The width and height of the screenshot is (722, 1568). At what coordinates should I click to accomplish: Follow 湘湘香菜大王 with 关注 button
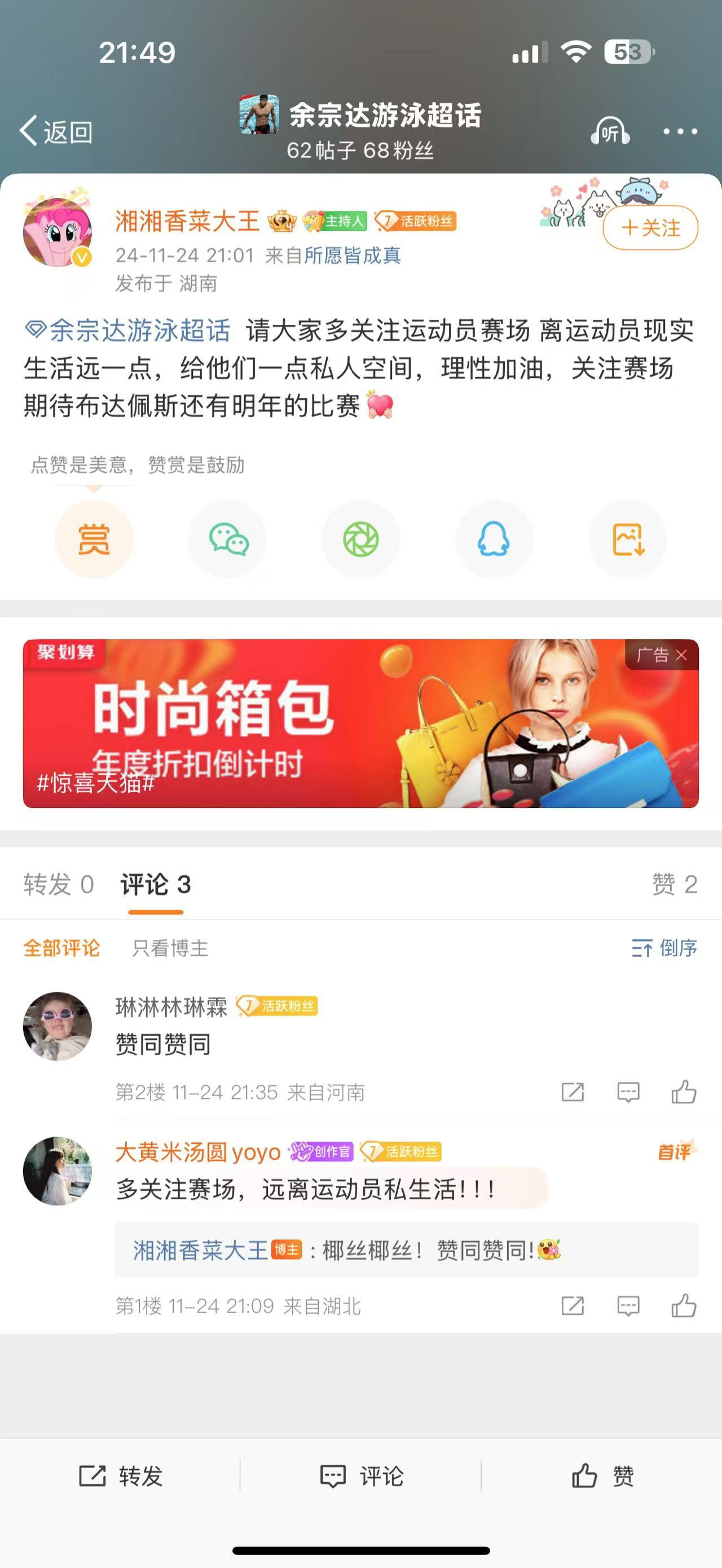(x=650, y=228)
